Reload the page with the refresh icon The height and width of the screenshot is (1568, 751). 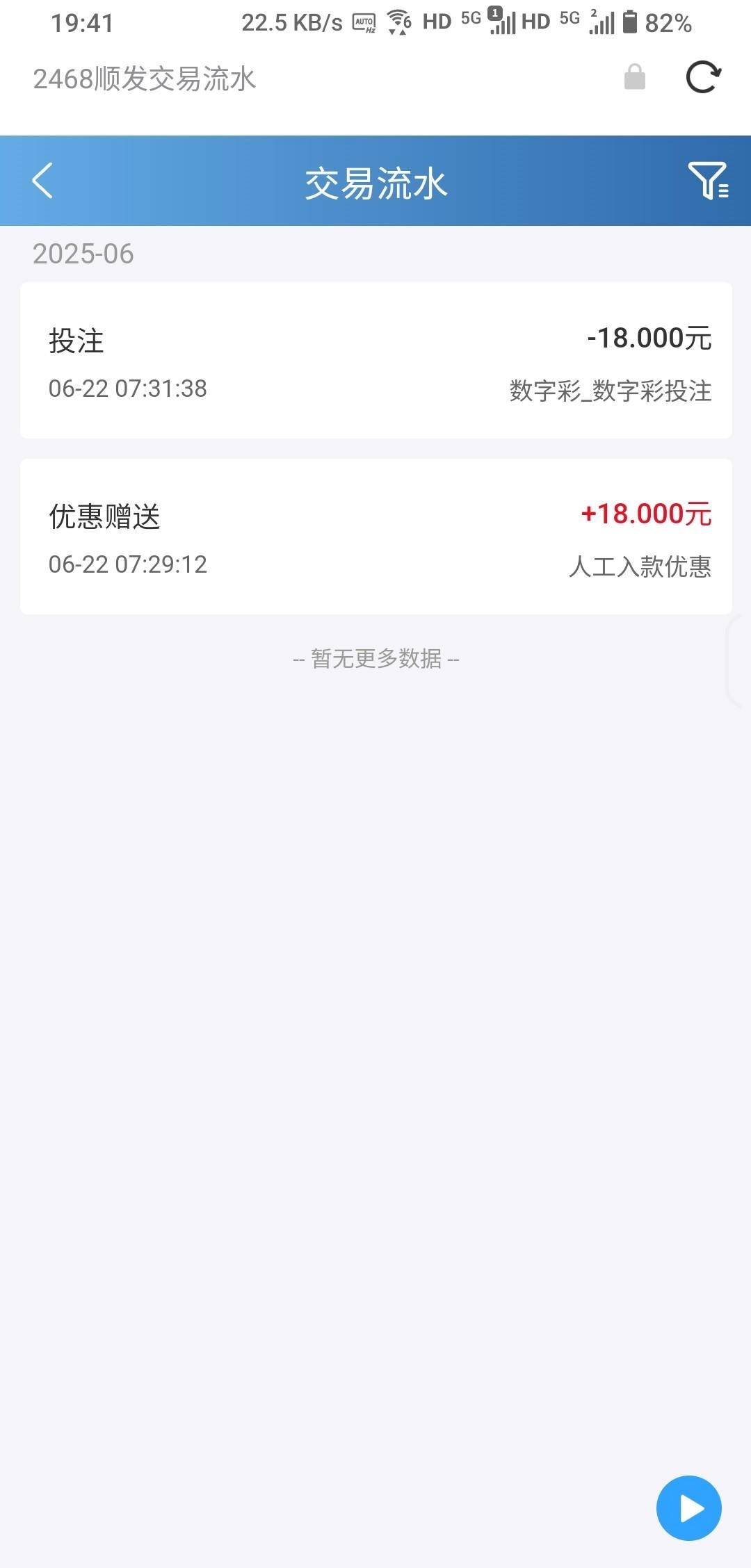click(703, 77)
